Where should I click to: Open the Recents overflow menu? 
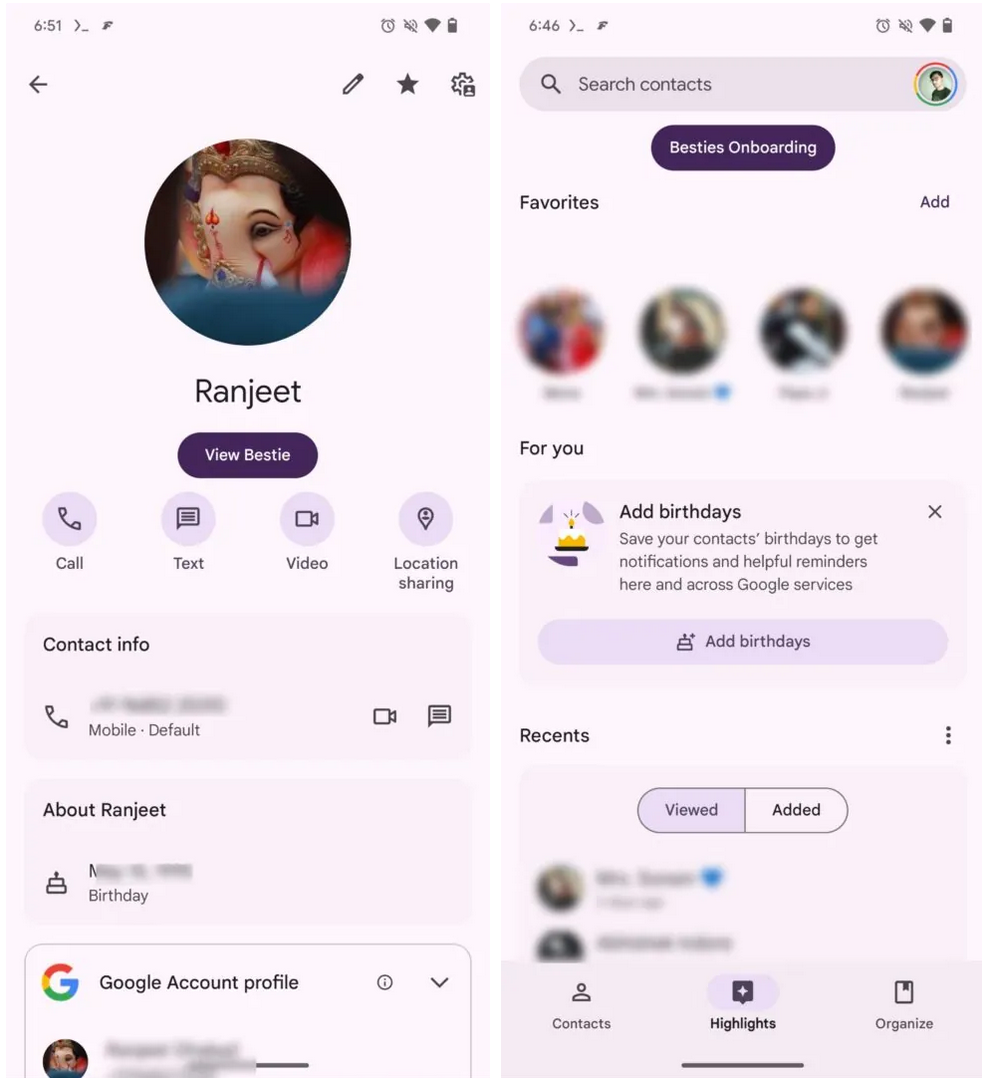click(x=947, y=736)
